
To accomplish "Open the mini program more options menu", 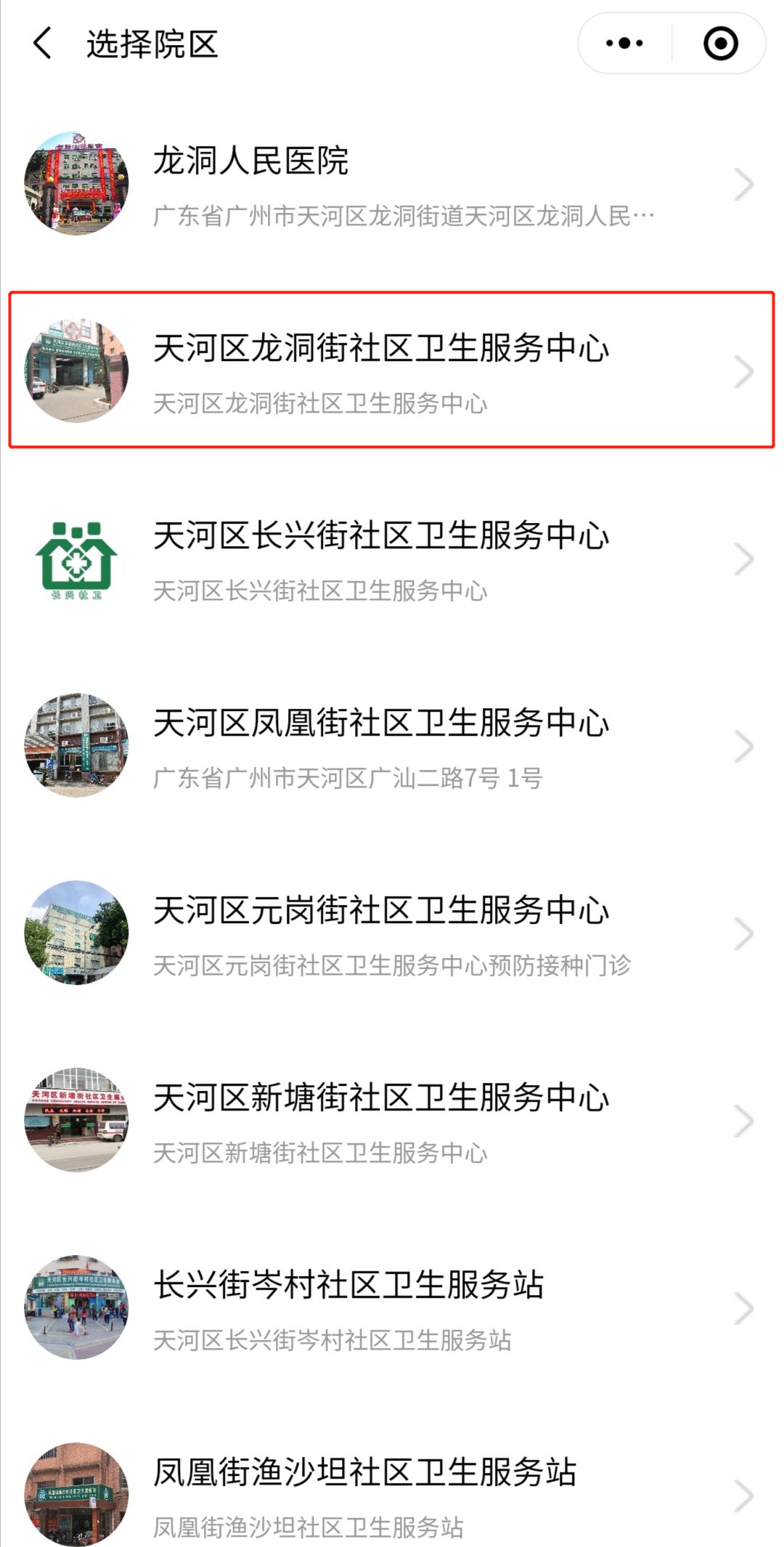I will click(624, 44).
